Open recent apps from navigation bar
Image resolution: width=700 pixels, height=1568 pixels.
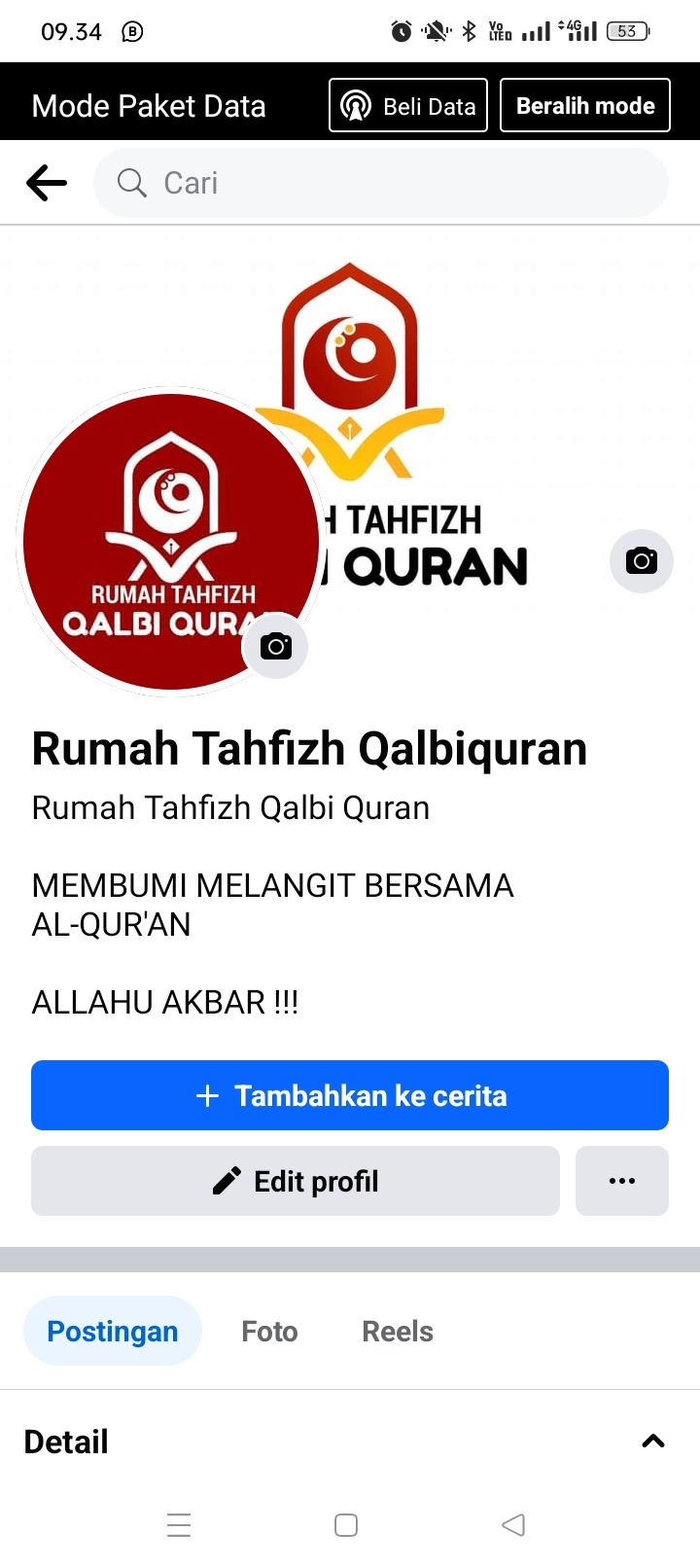tap(179, 1524)
